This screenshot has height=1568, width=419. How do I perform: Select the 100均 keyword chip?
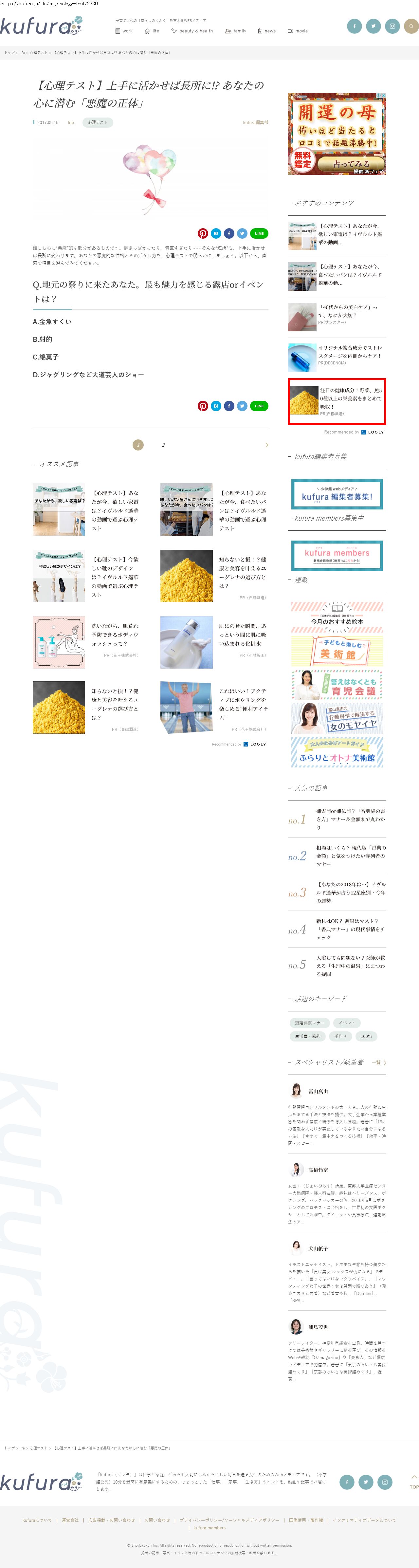point(366,1036)
